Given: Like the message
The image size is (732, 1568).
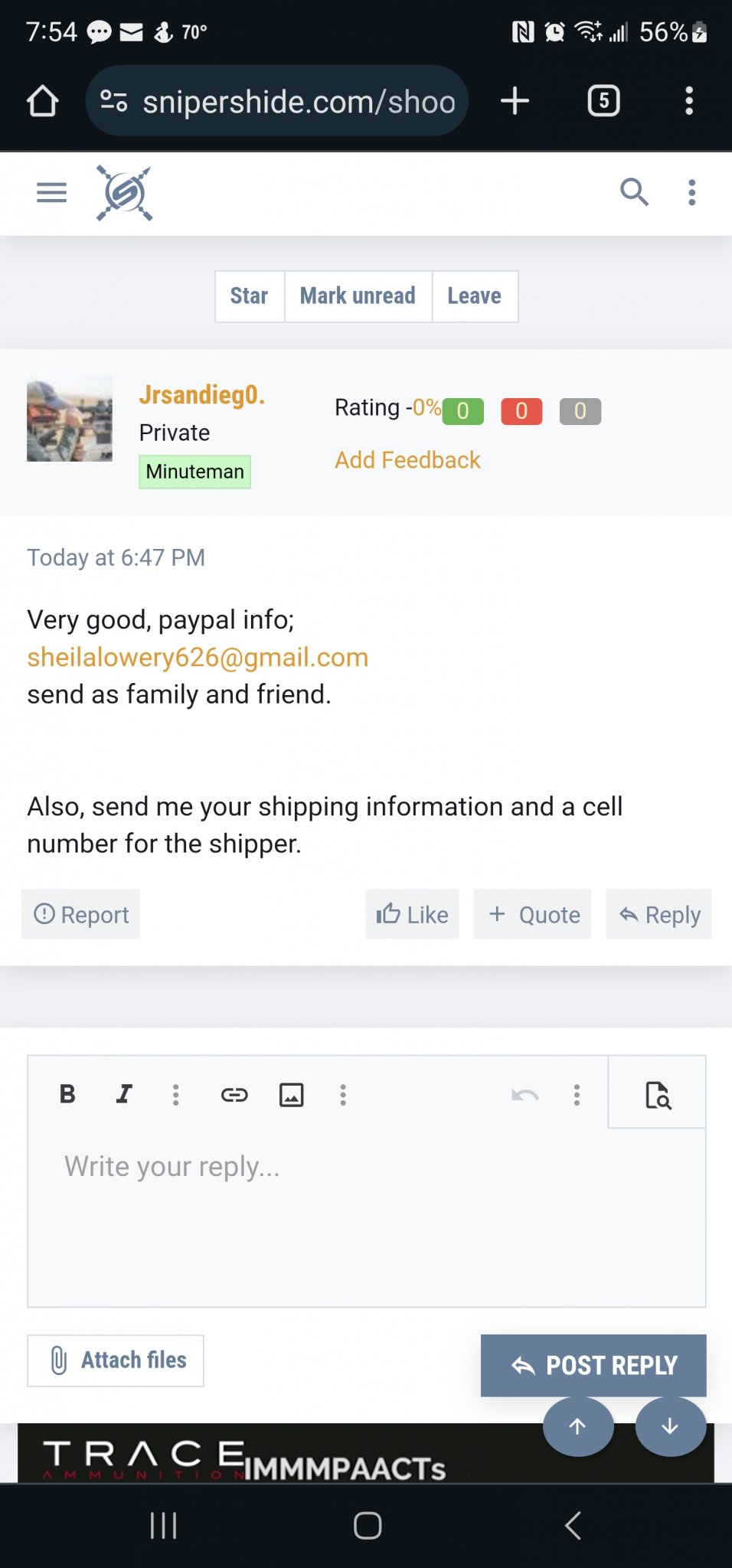Looking at the screenshot, I should [x=412, y=914].
